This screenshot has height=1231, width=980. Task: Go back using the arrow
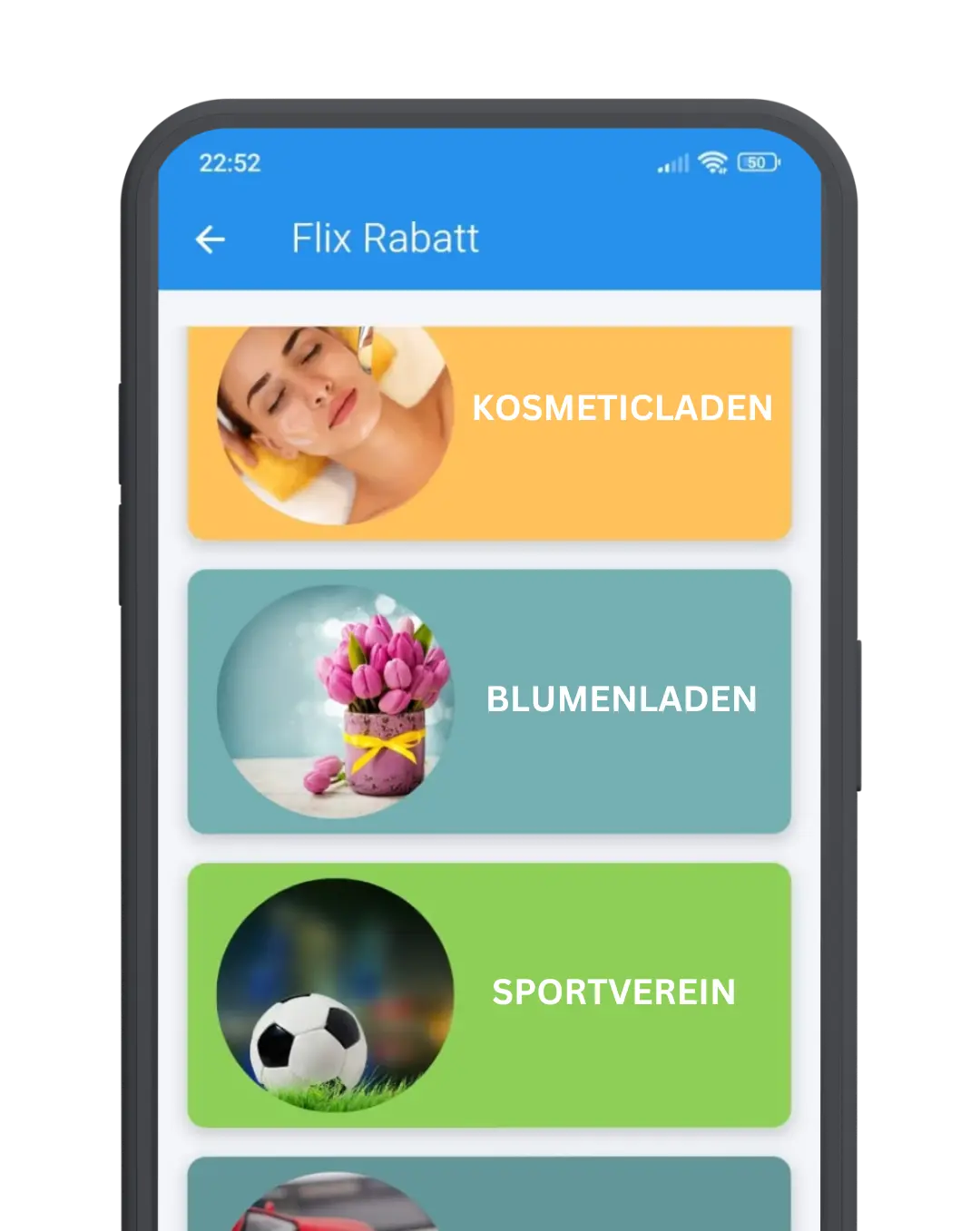211,239
